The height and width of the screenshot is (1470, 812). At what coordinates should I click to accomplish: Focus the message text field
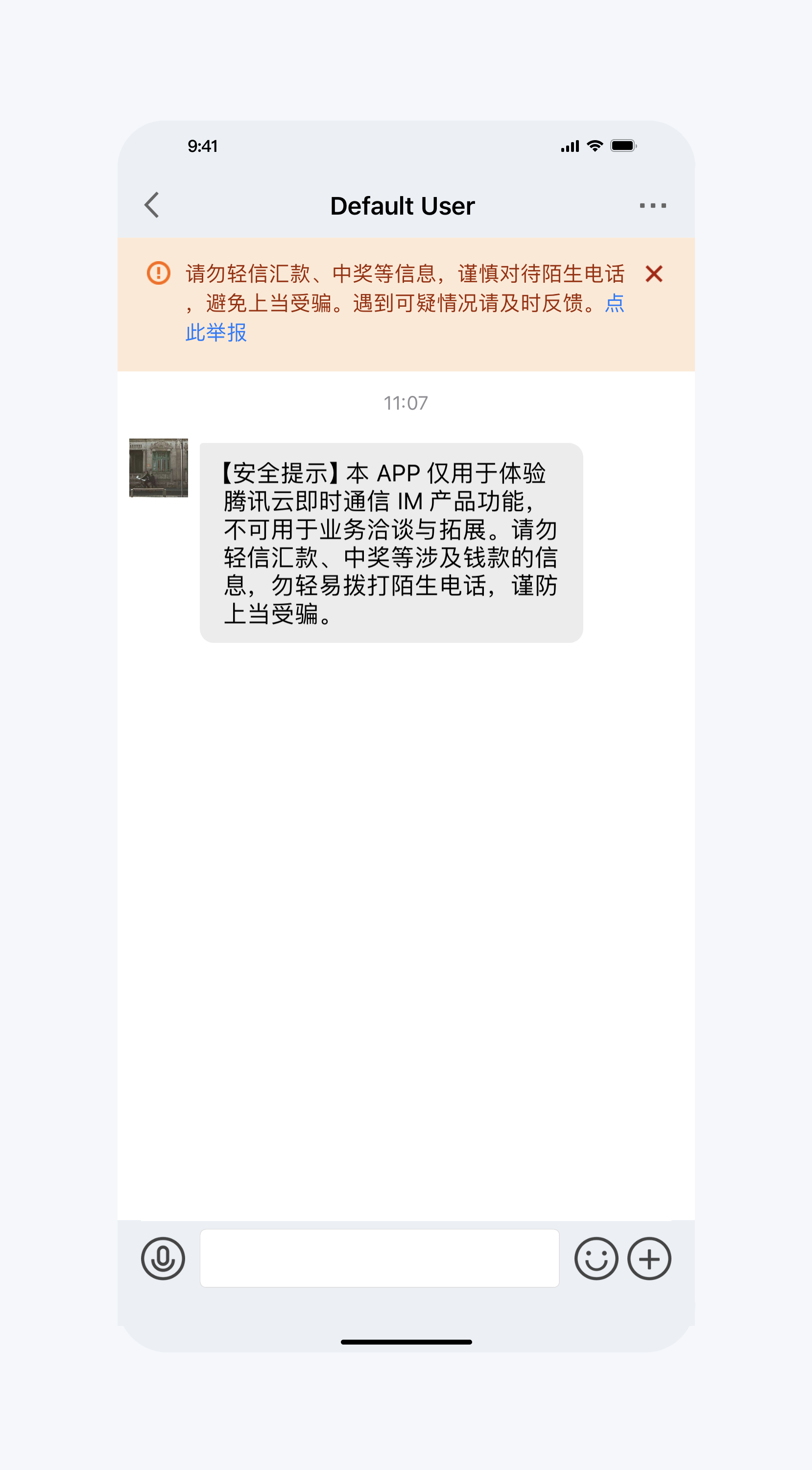point(379,1258)
